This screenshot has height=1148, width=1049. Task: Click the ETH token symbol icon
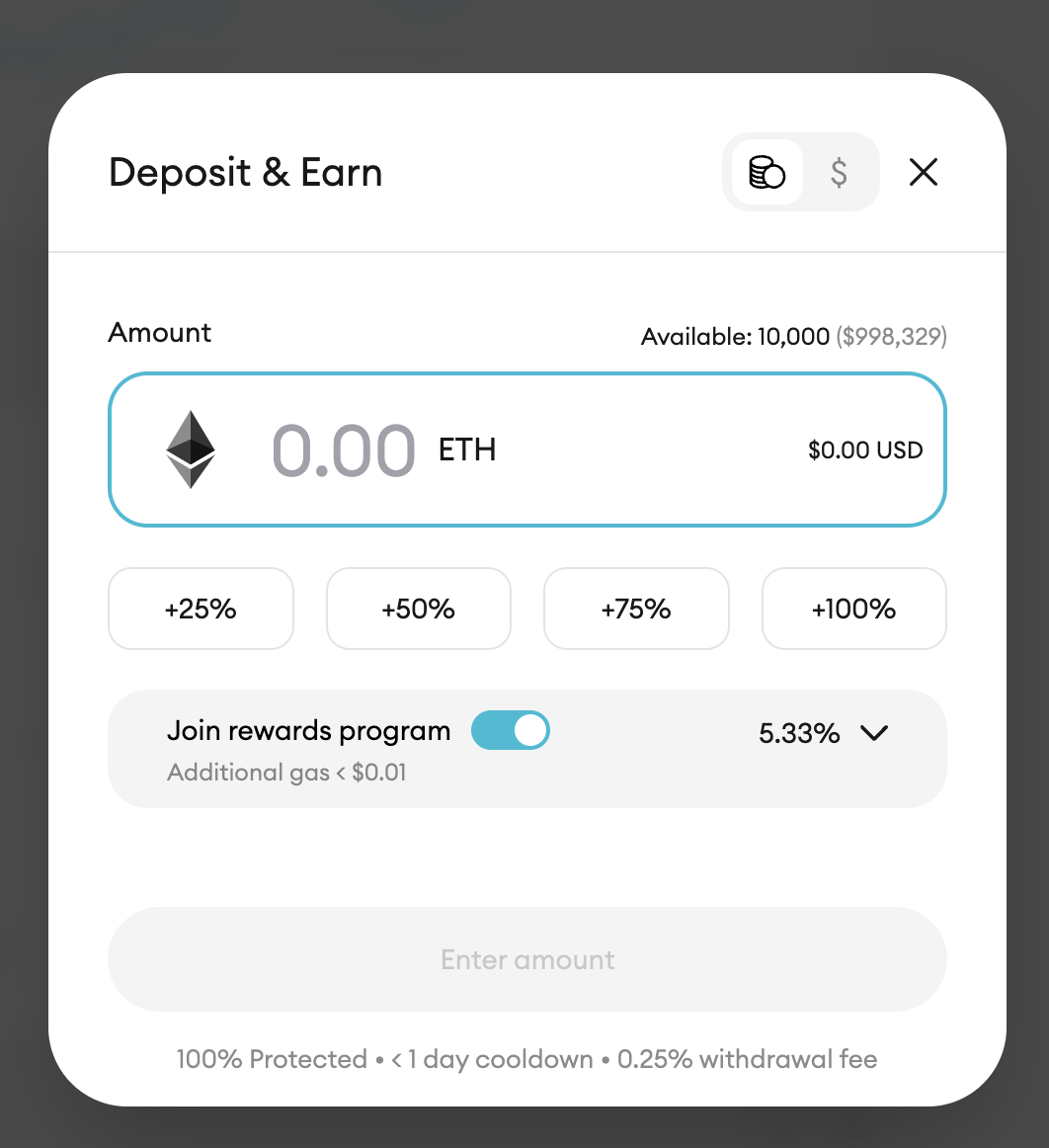(x=190, y=450)
